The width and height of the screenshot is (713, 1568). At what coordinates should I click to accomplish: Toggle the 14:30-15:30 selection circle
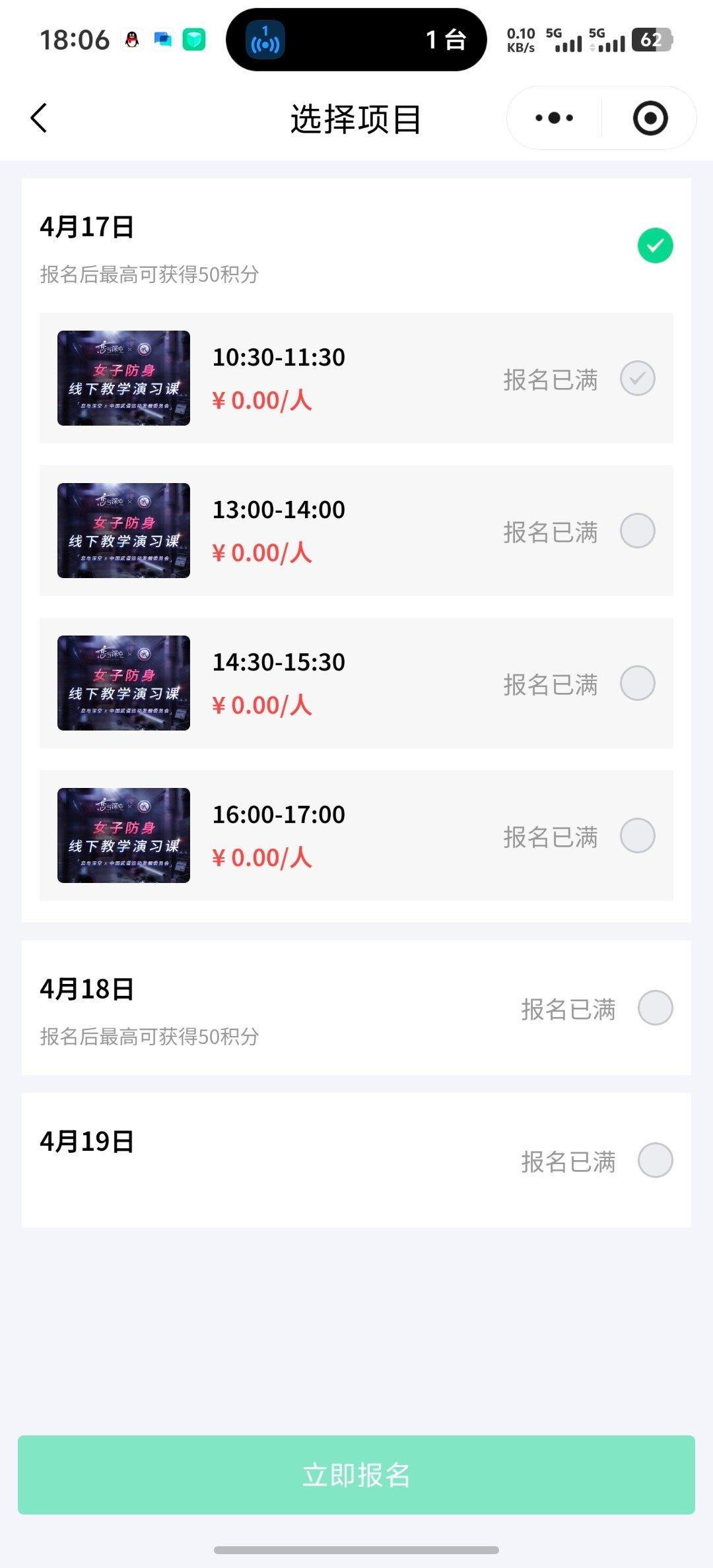coord(638,682)
